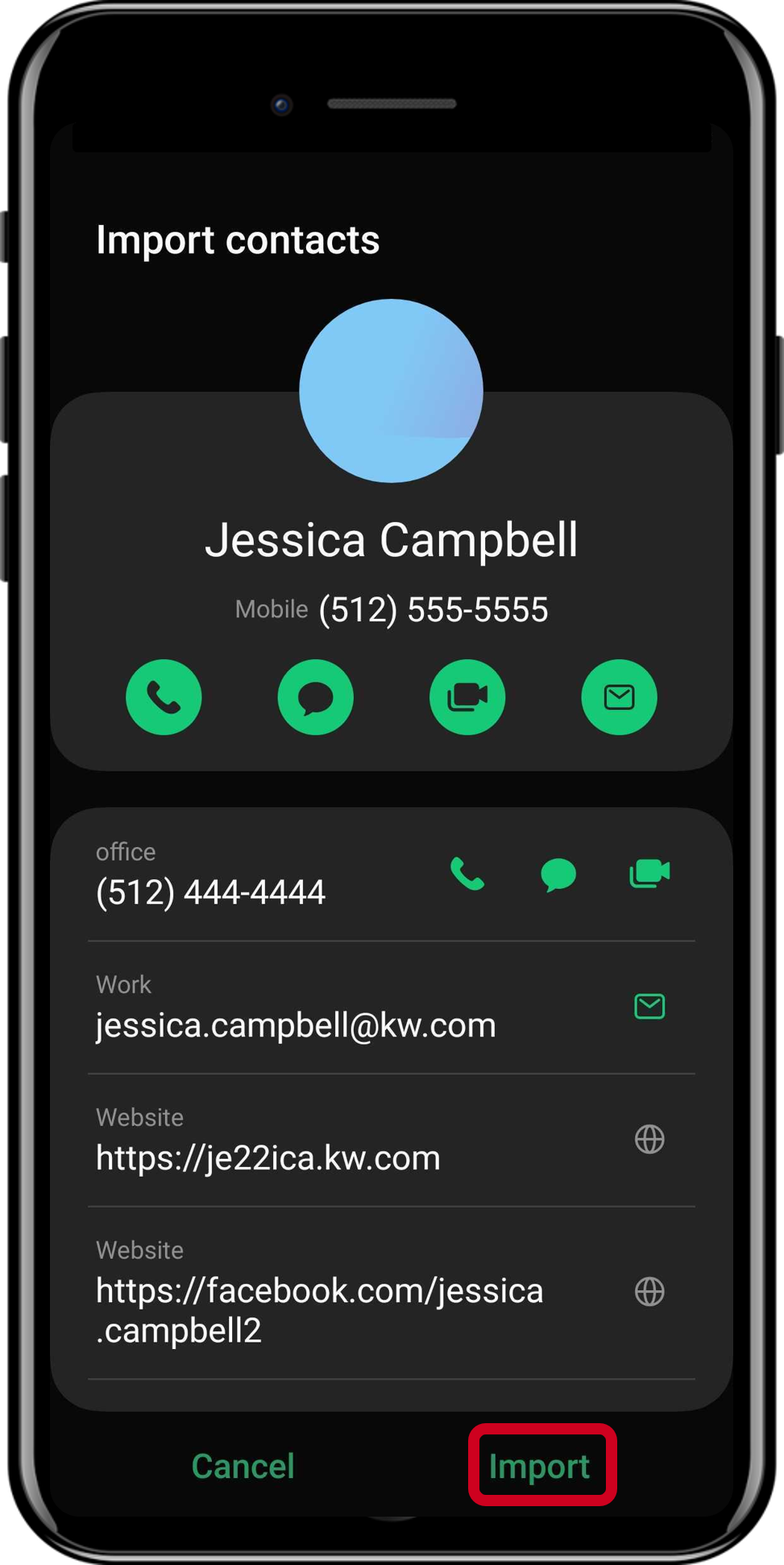Open the je22ica.kw.com website globe icon
Image resolution: width=784 pixels, height=1565 pixels.
pos(649,1140)
